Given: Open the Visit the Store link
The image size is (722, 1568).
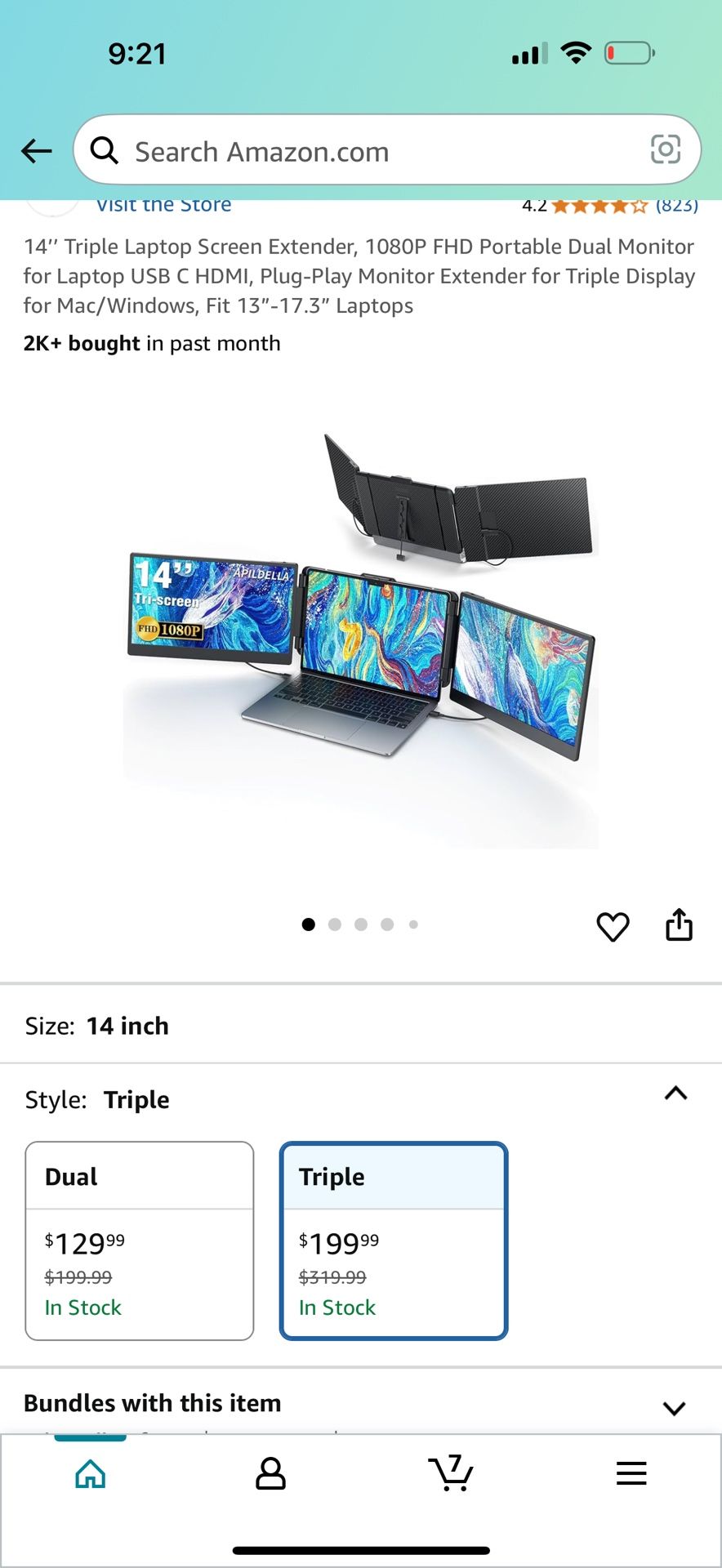Looking at the screenshot, I should click(x=163, y=205).
